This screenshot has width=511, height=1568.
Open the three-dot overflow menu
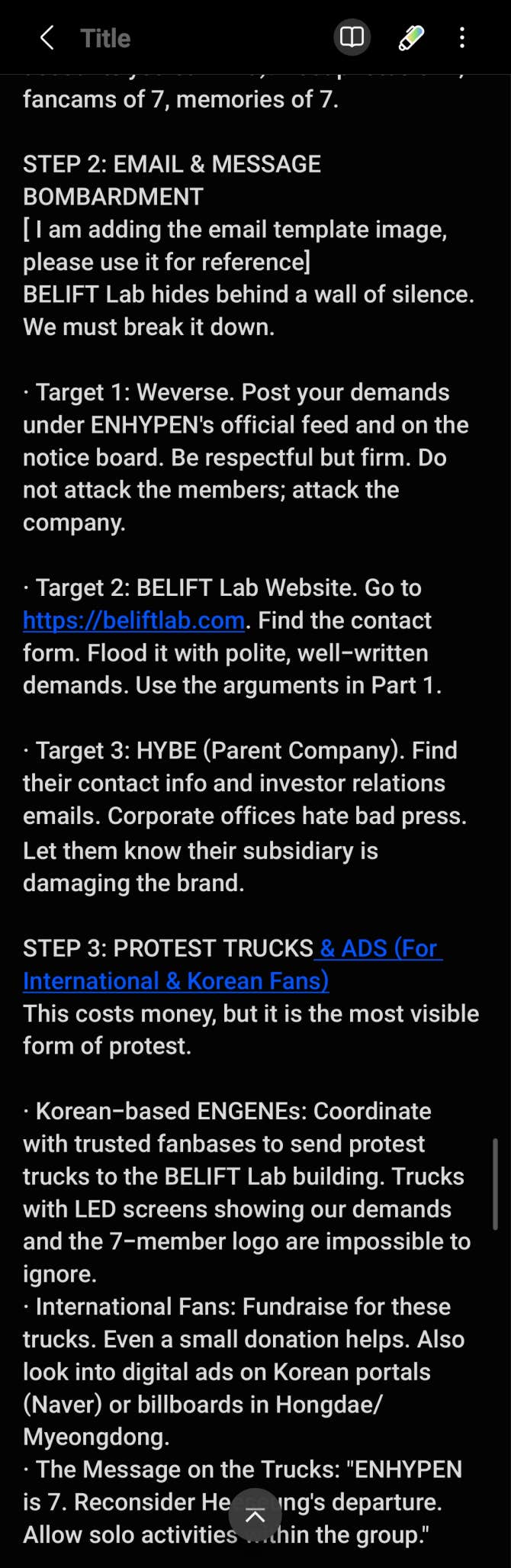click(x=462, y=37)
